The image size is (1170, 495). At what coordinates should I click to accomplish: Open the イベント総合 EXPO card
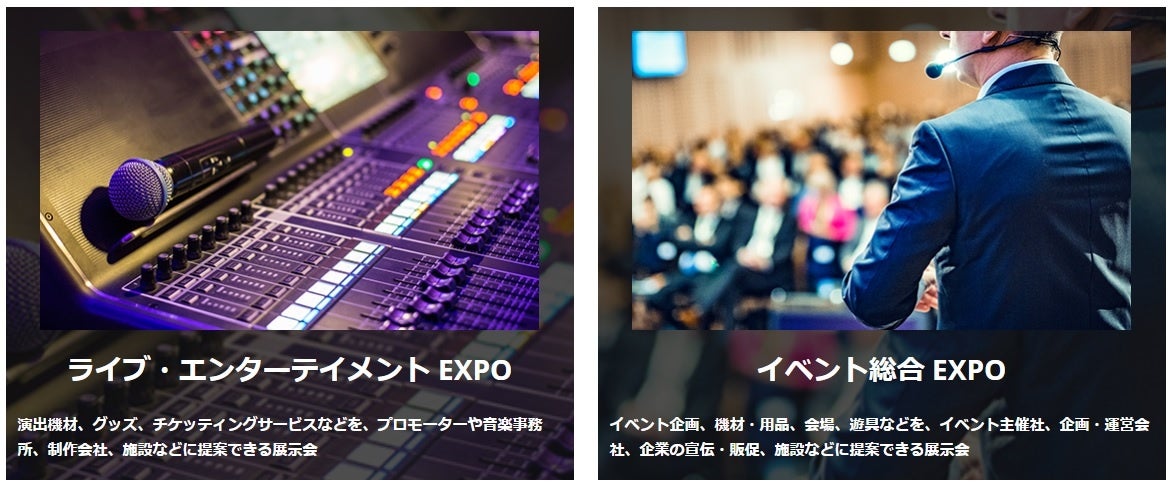click(x=880, y=243)
